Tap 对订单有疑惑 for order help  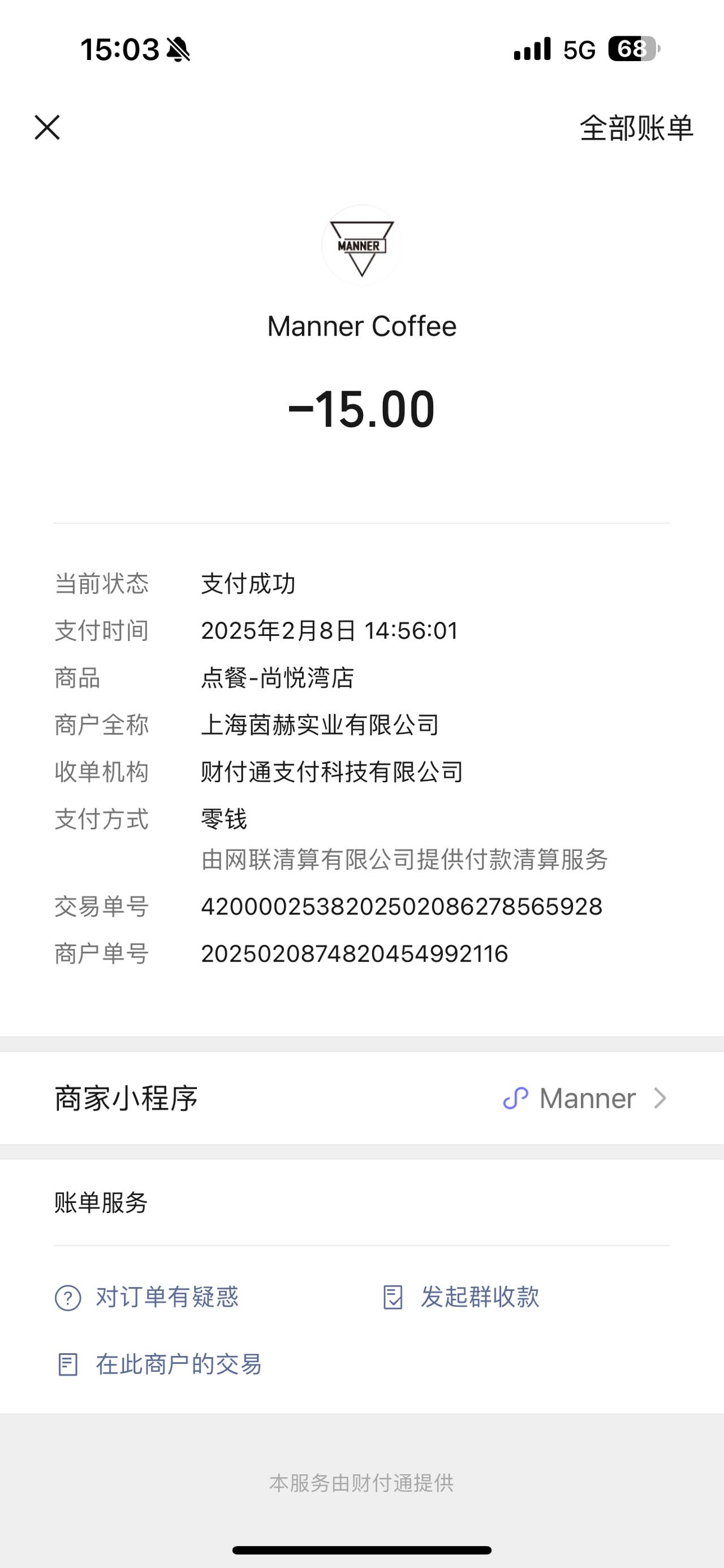[x=146, y=1297]
